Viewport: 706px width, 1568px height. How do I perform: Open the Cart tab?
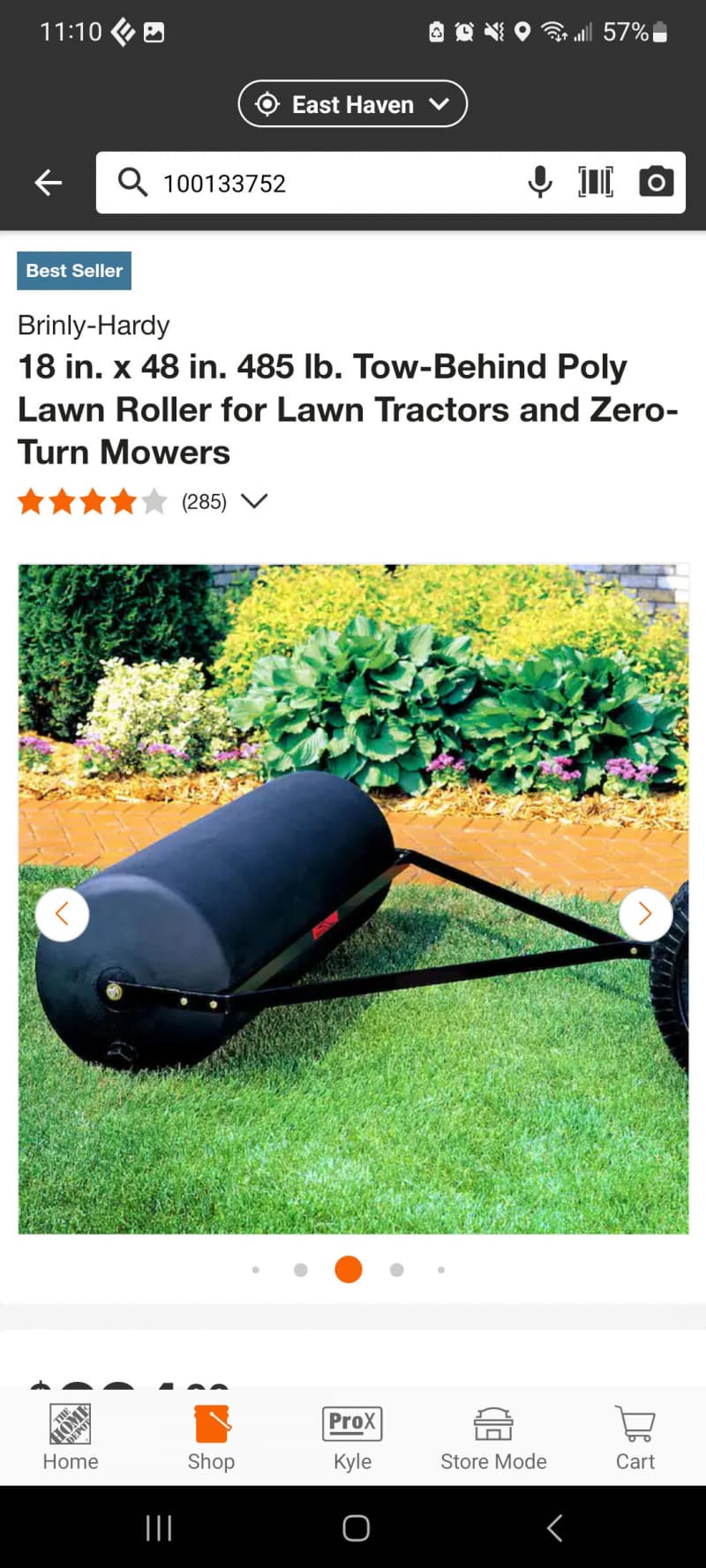point(635,1438)
